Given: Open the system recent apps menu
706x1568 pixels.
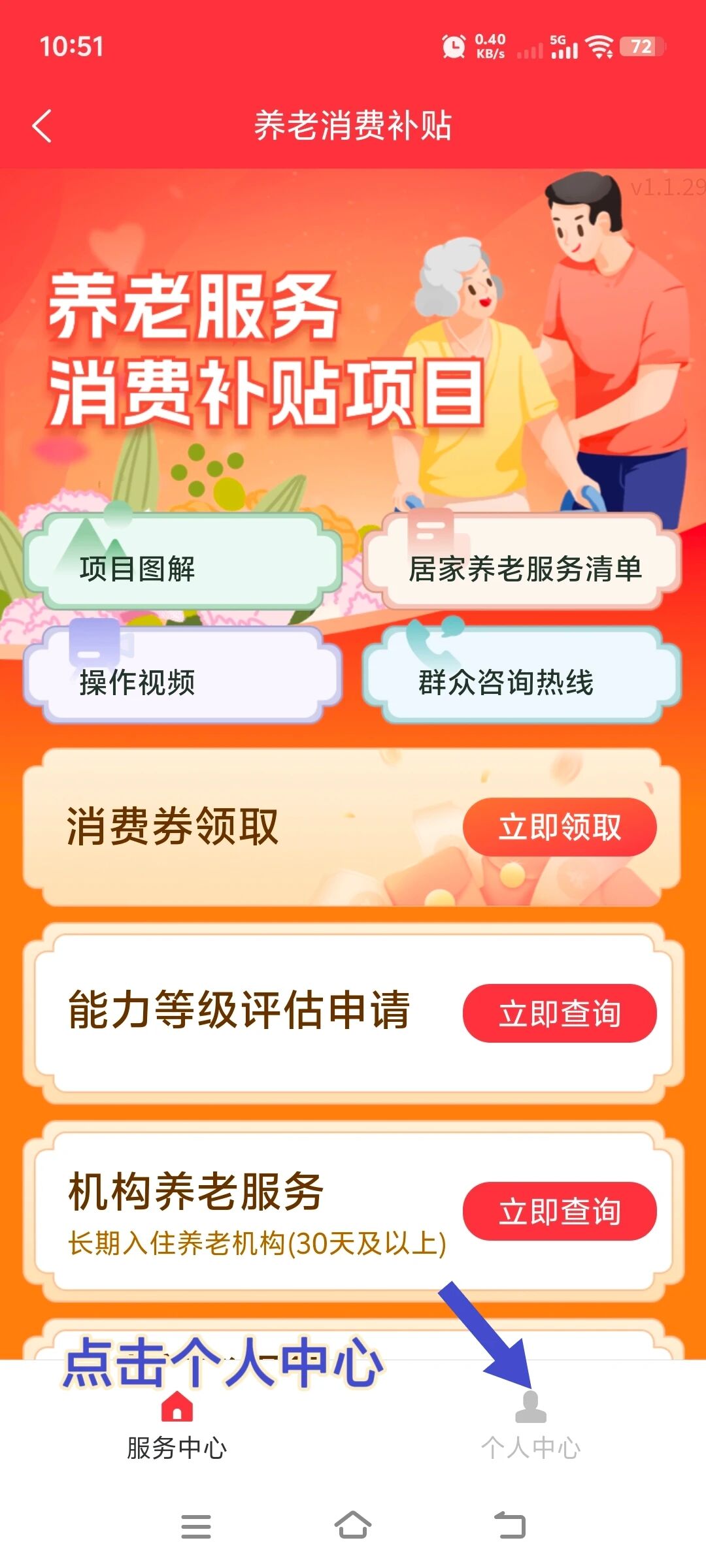Looking at the screenshot, I should (195, 1526).
